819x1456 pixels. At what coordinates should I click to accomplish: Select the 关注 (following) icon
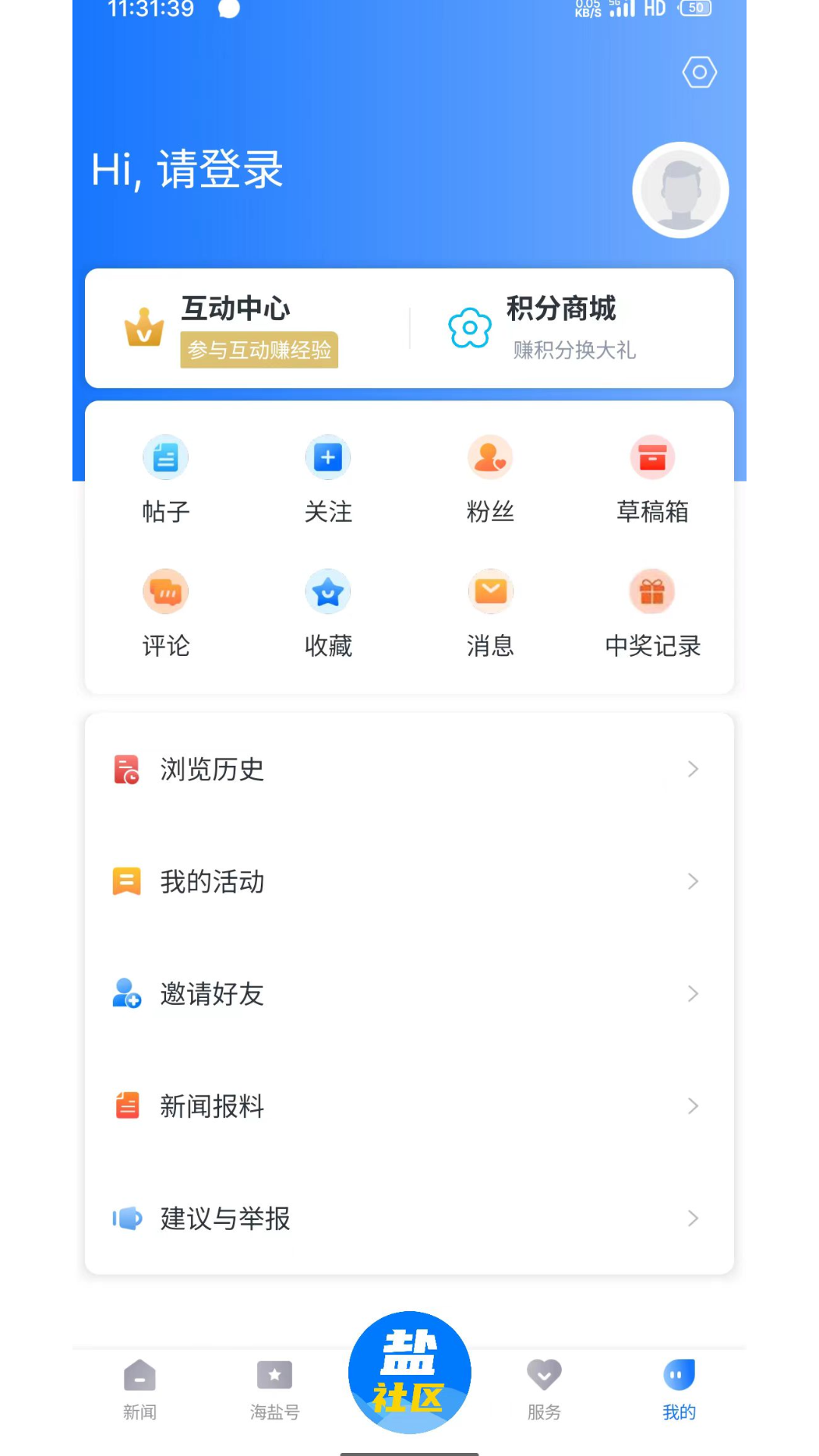click(x=328, y=457)
